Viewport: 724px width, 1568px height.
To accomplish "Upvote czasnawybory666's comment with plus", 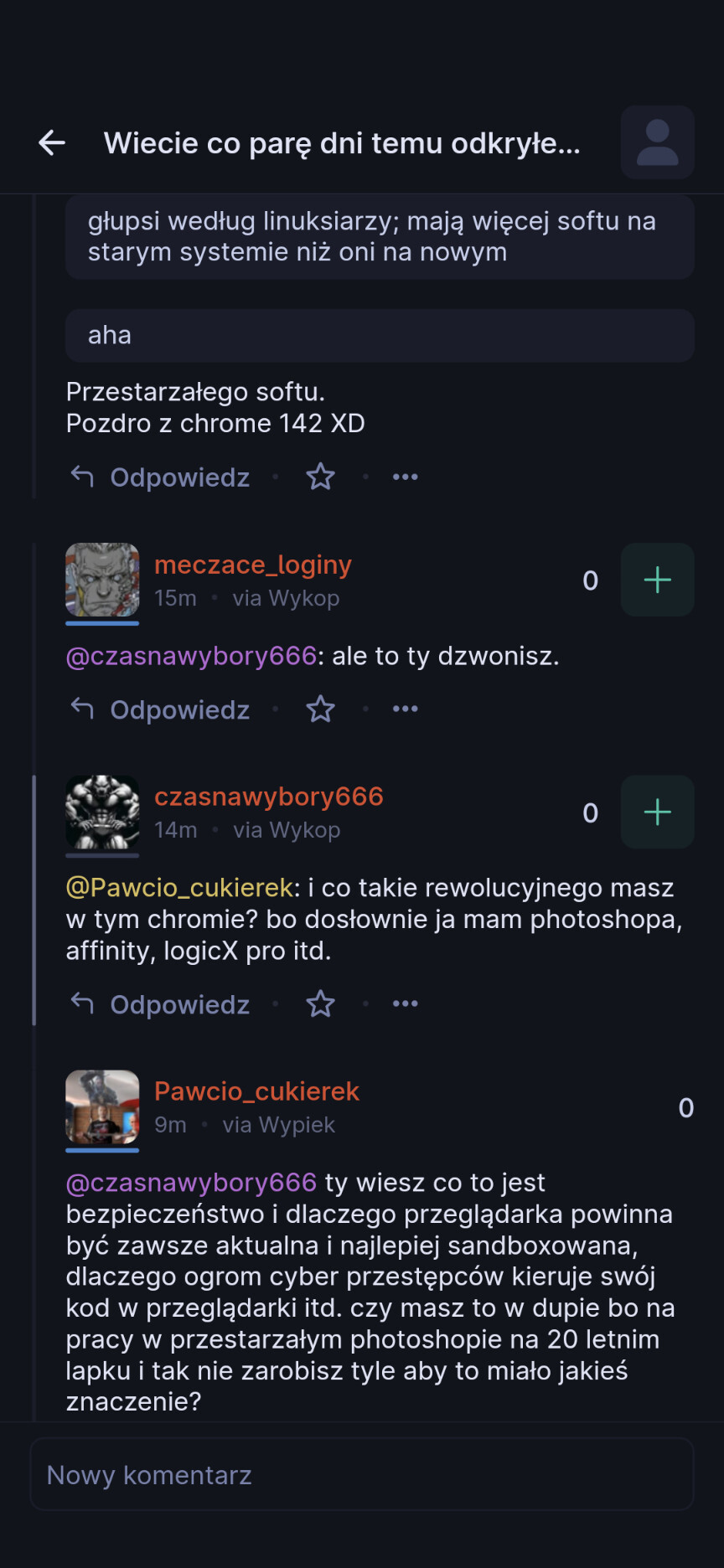I will (x=657, y=812).
